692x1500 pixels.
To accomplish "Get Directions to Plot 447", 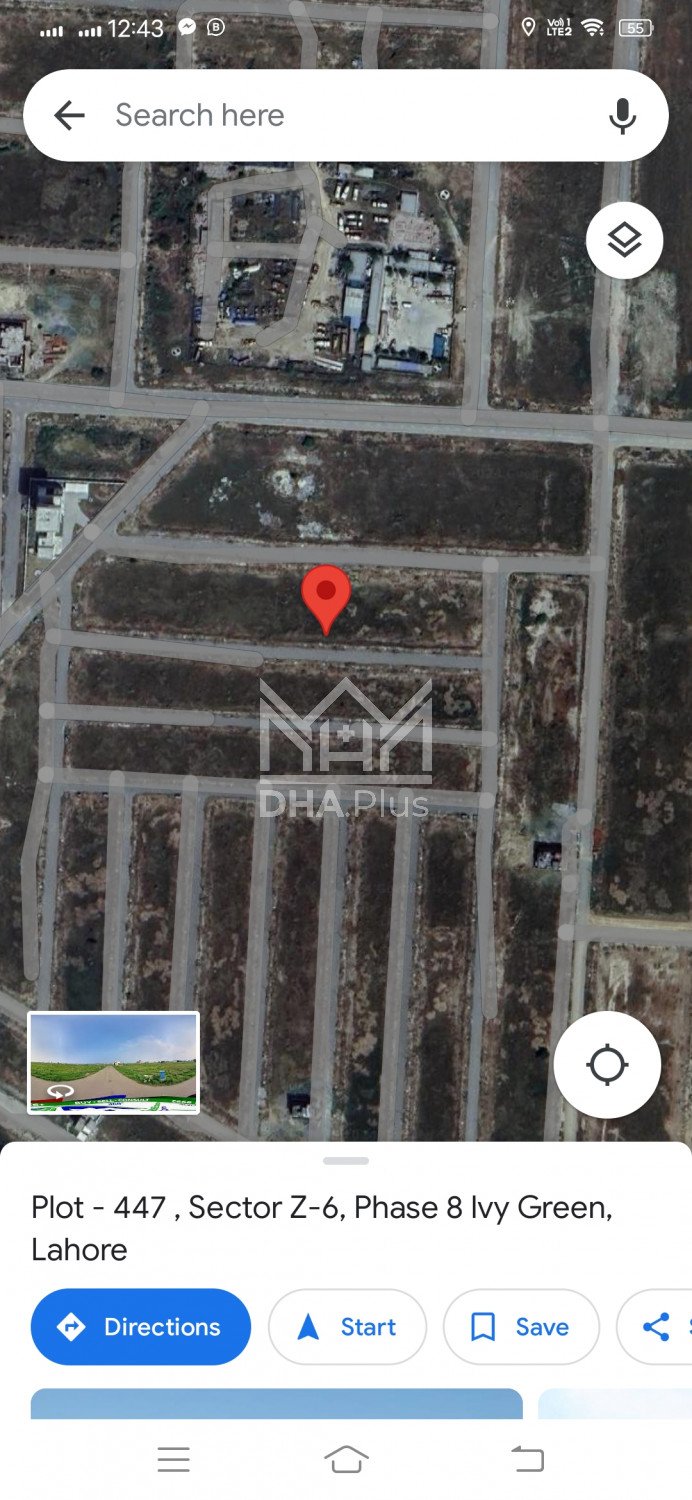I will [x=141, y=1327].
